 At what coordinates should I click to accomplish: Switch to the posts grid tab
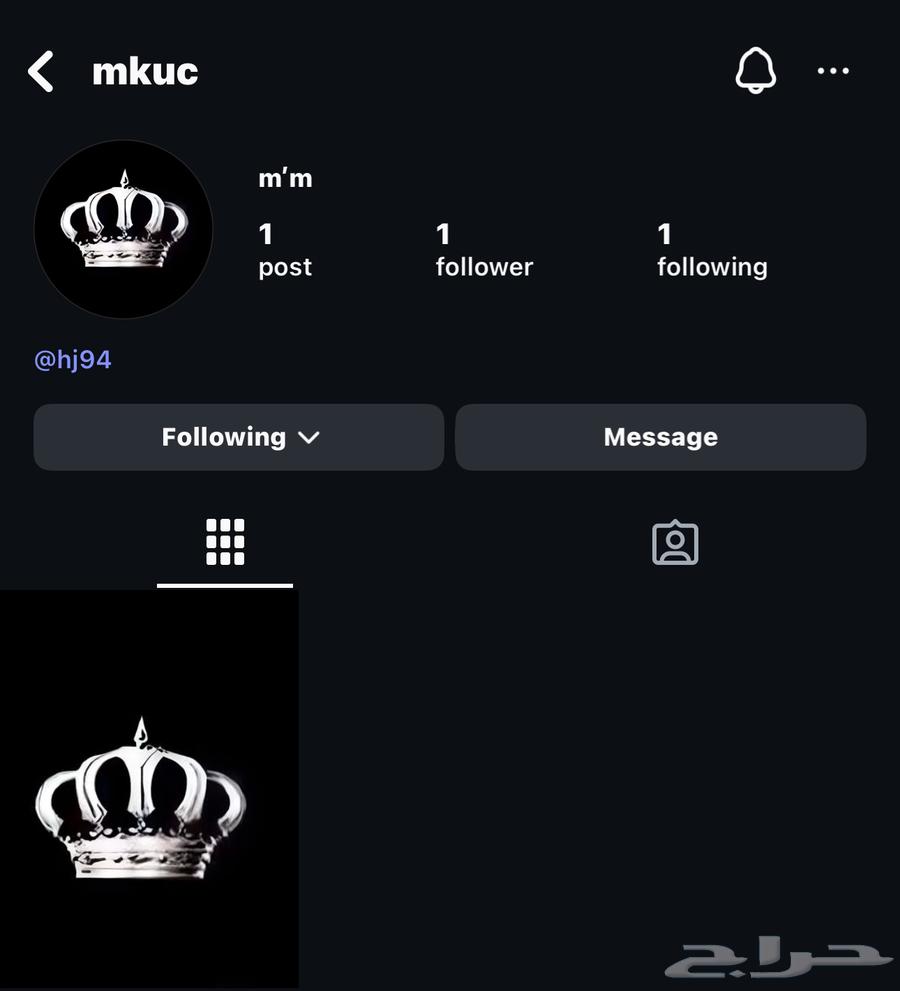pos(225,543)
